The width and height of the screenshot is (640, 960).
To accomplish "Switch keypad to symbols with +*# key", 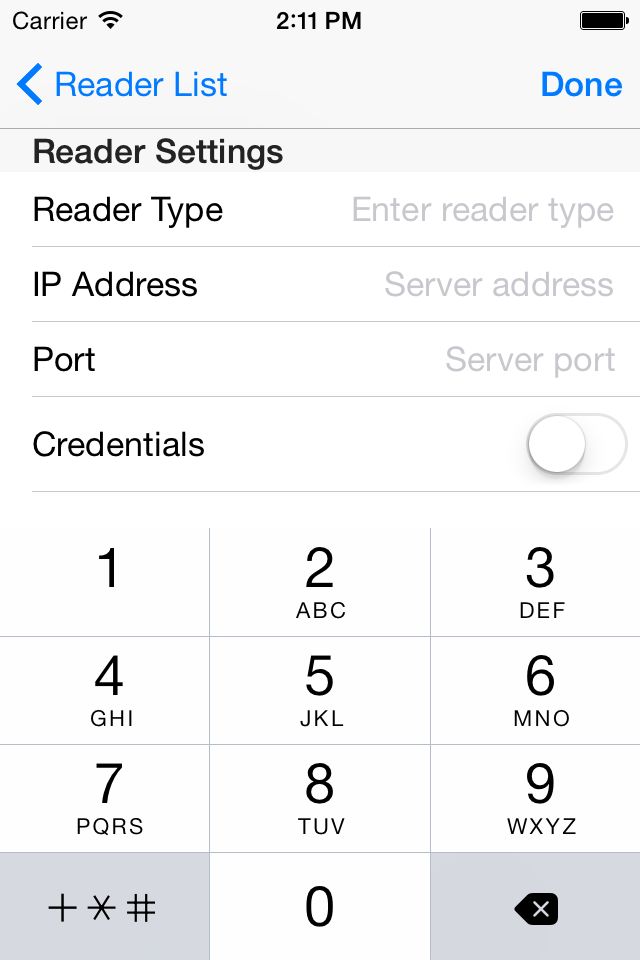I will click(x=104, y=907).
